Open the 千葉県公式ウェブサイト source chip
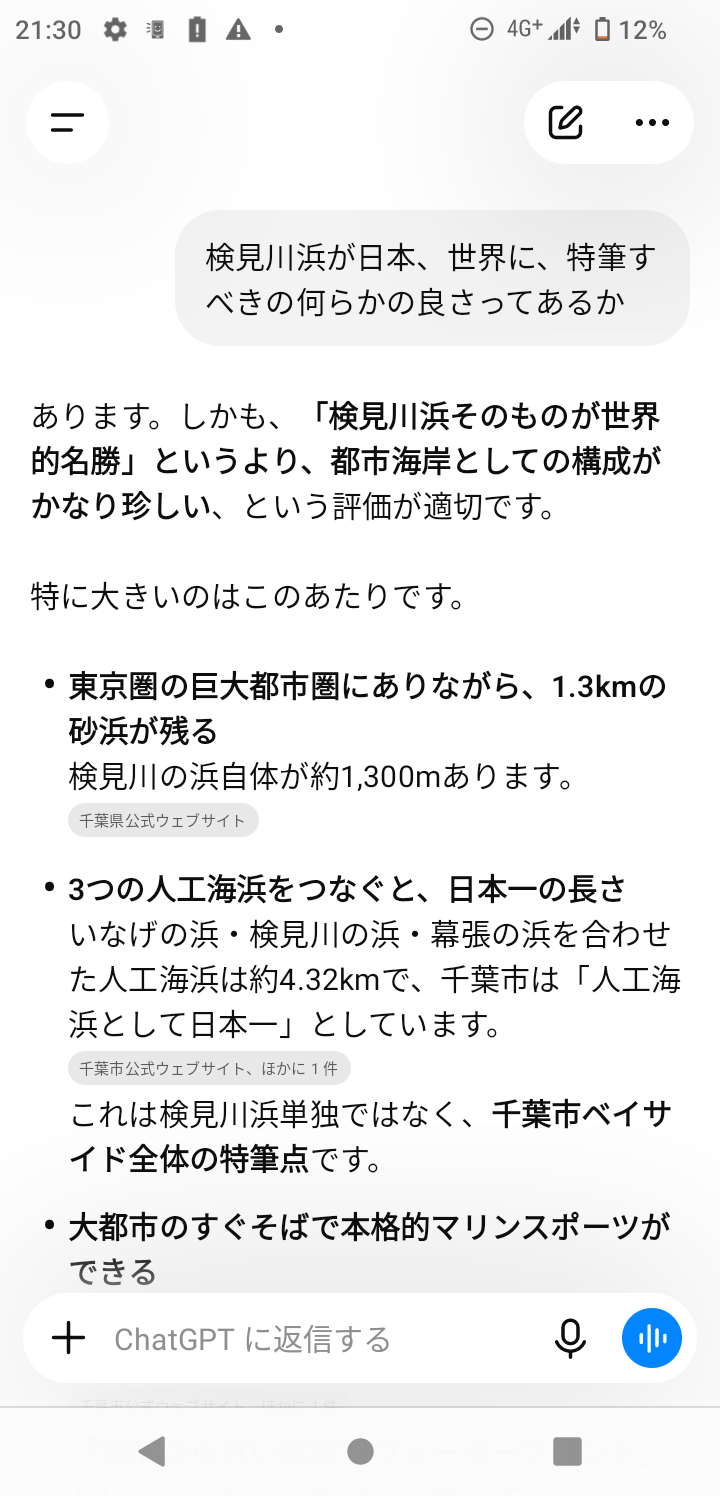This screenshot has width=720, height=1496. [x=163, y=821]
